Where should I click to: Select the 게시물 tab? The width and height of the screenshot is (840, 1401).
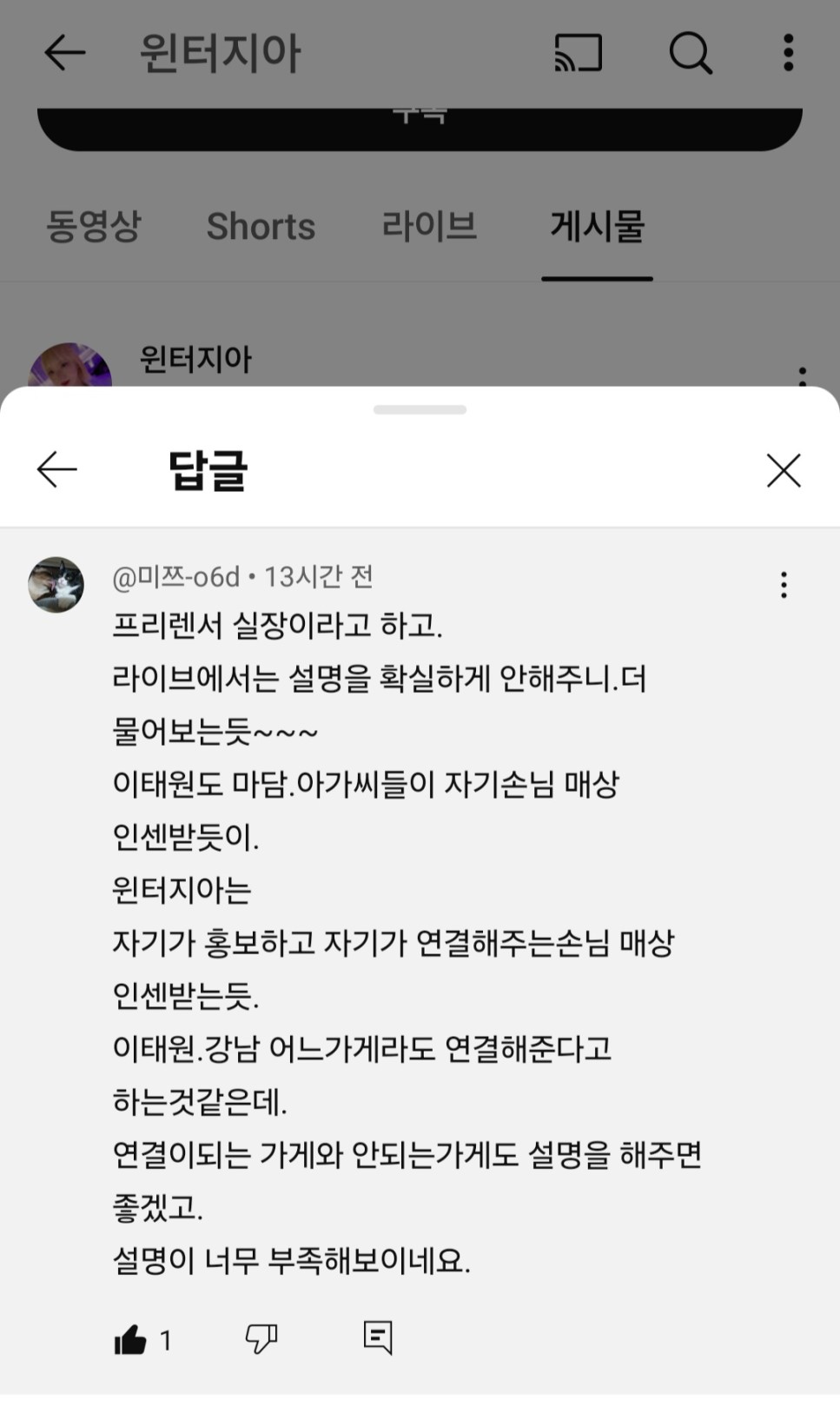point(597,227)
